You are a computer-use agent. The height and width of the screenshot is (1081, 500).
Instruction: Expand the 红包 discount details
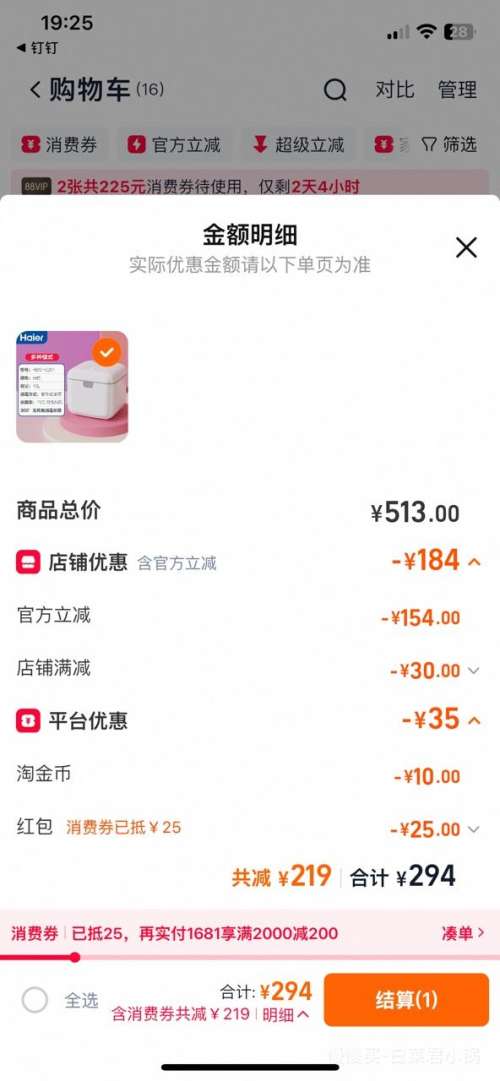473,829
